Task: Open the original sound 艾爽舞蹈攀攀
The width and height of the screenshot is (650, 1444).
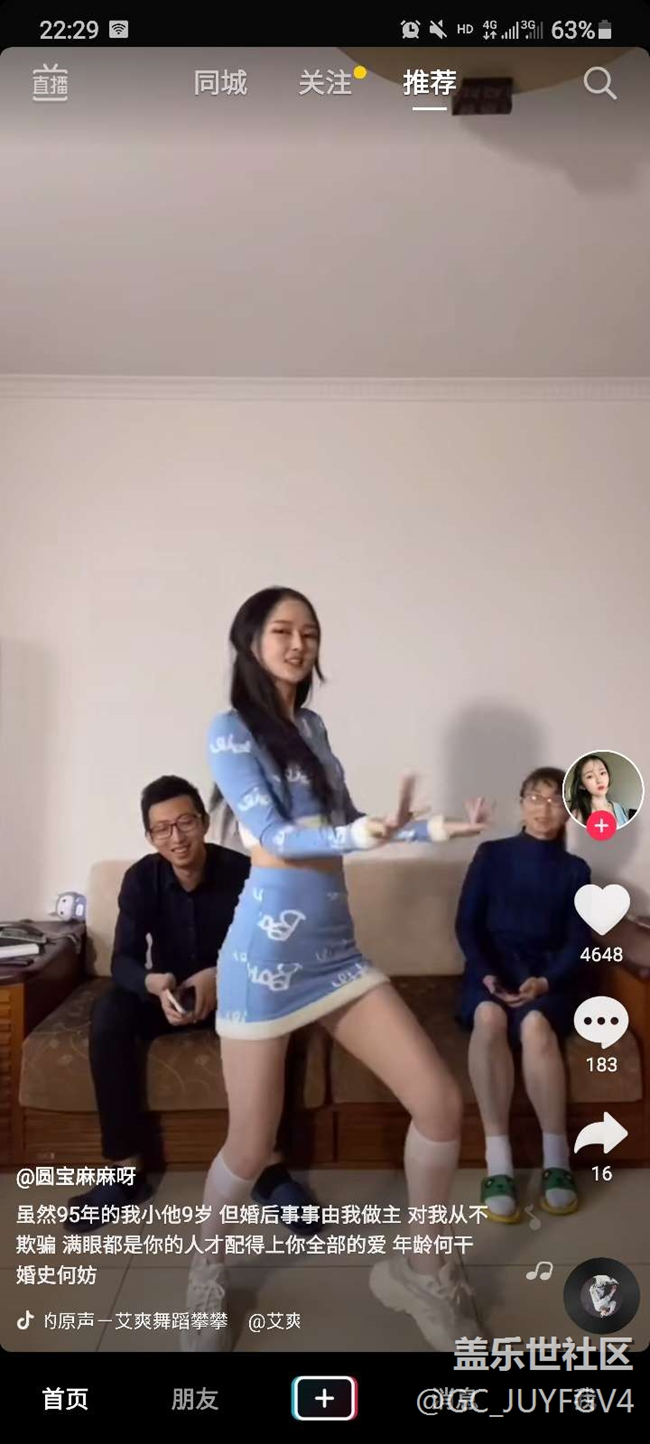Action: (x=130, y=1321)
